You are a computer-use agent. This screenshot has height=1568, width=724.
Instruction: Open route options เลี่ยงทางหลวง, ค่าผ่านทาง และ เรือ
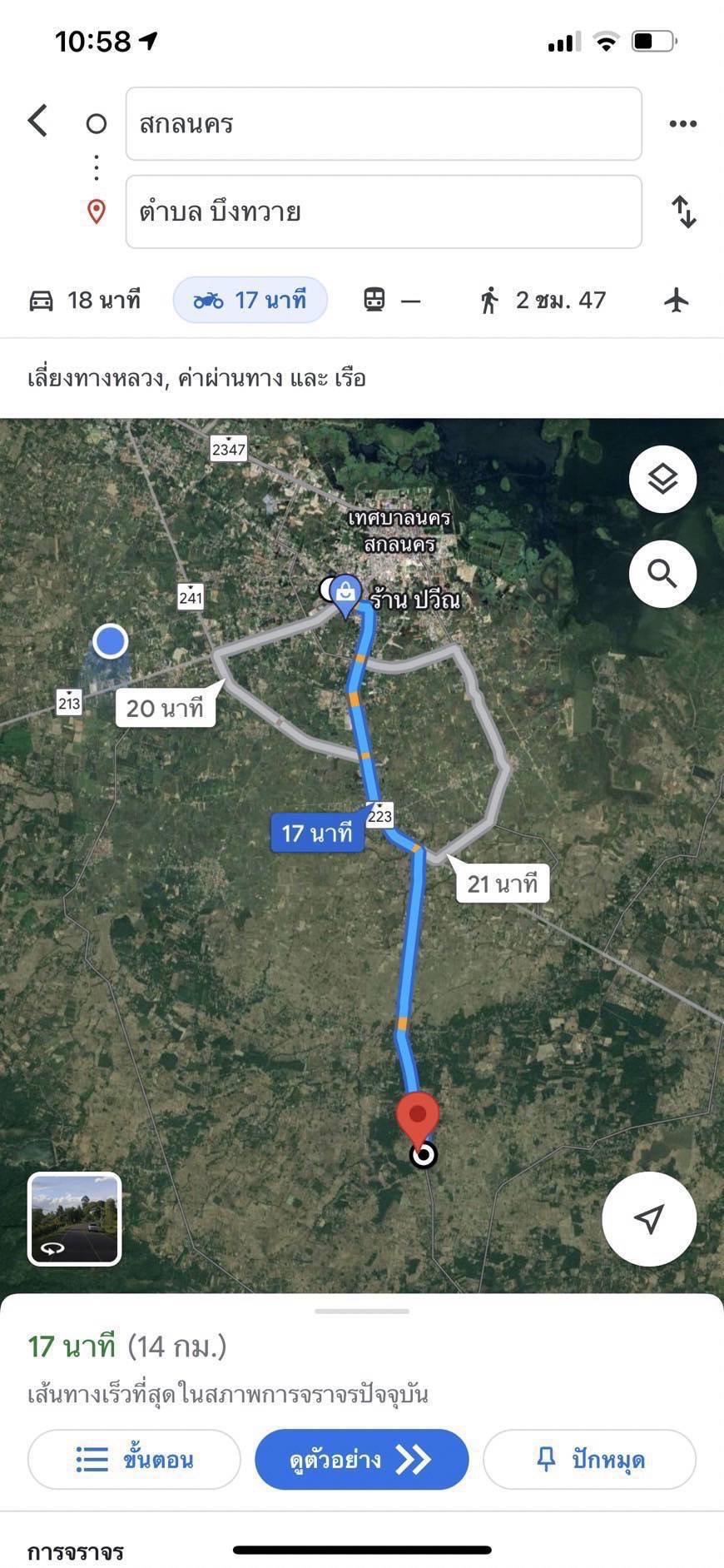pyautogui.click(x=197, y=378)
